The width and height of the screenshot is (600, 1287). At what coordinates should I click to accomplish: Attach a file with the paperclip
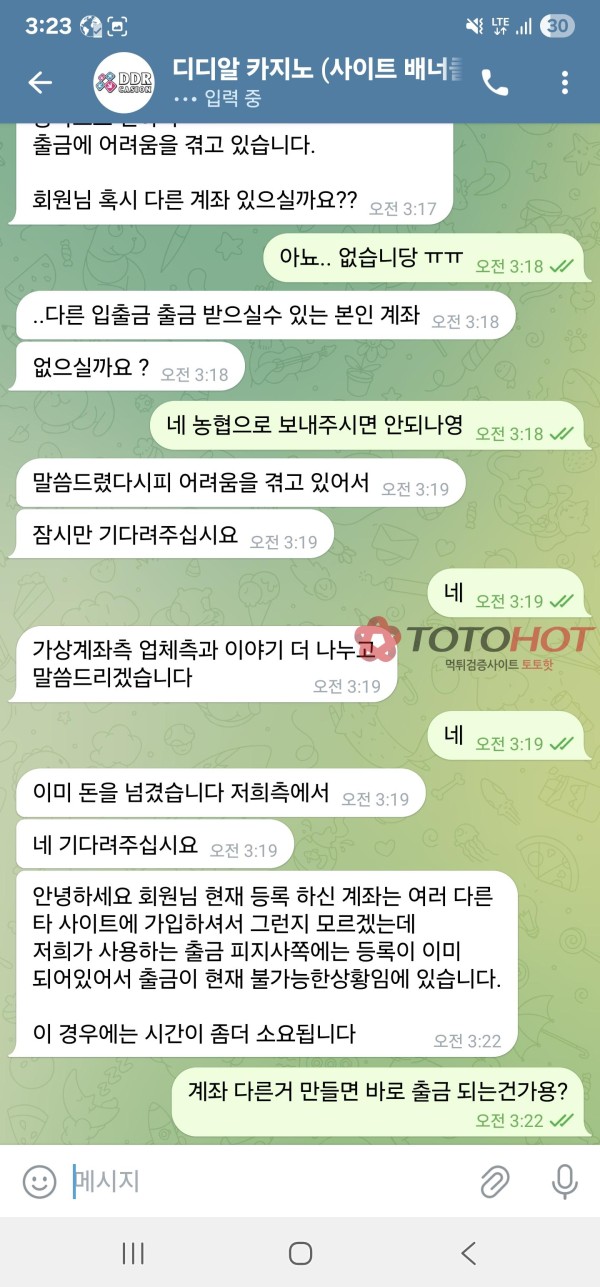point(494,1182)
